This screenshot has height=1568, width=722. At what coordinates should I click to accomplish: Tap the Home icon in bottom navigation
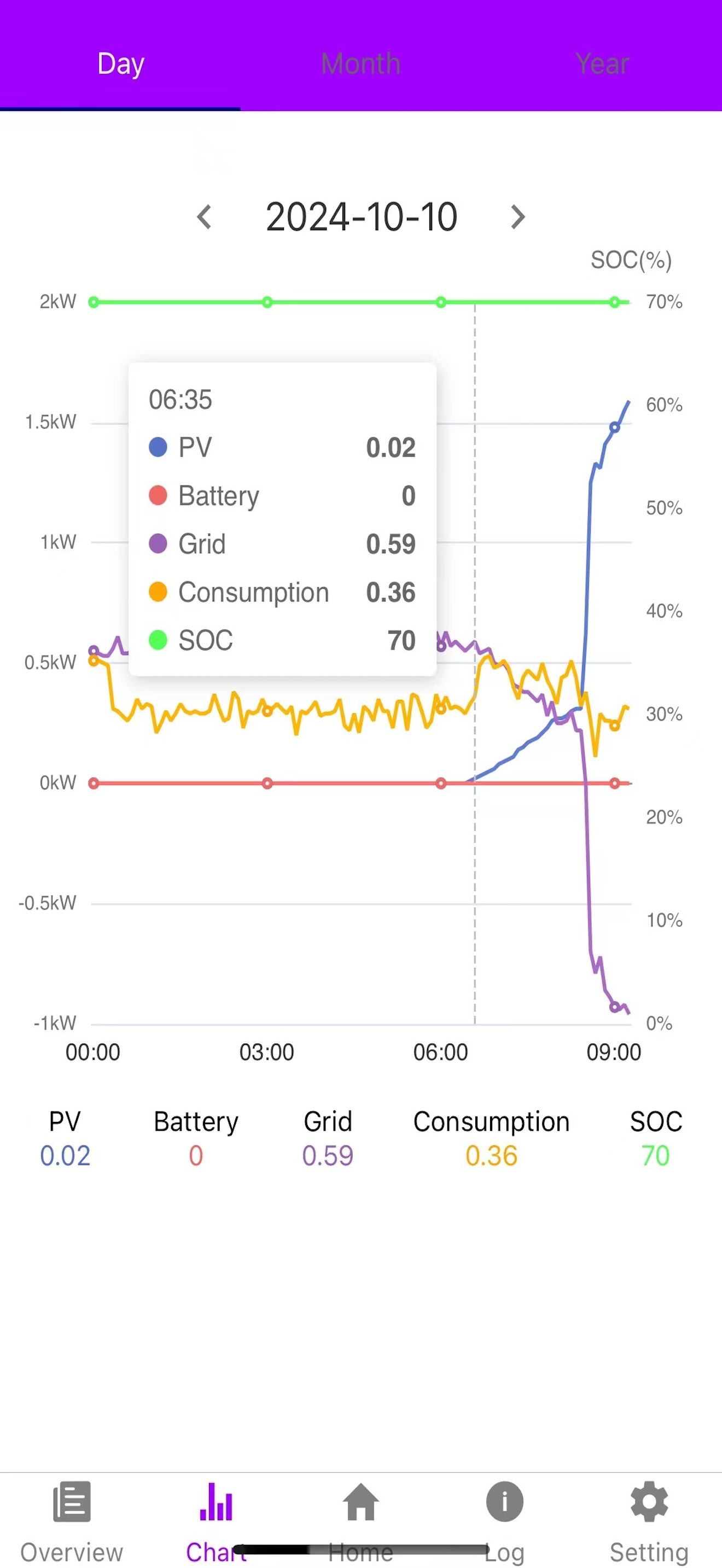pos(360,1502)
